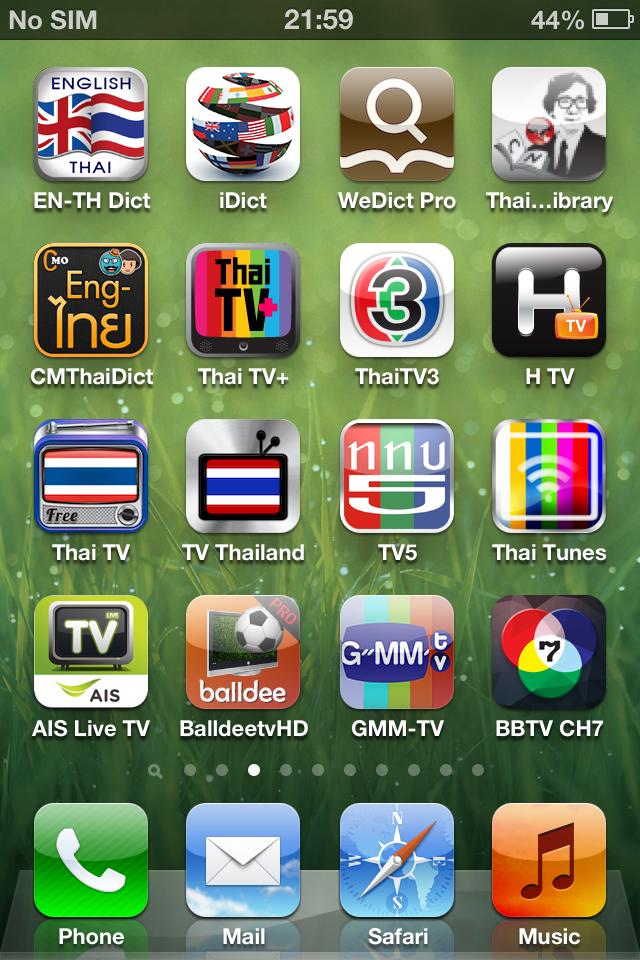Launch TV Thailand
640x960 pixels.
tap(243, 476)
